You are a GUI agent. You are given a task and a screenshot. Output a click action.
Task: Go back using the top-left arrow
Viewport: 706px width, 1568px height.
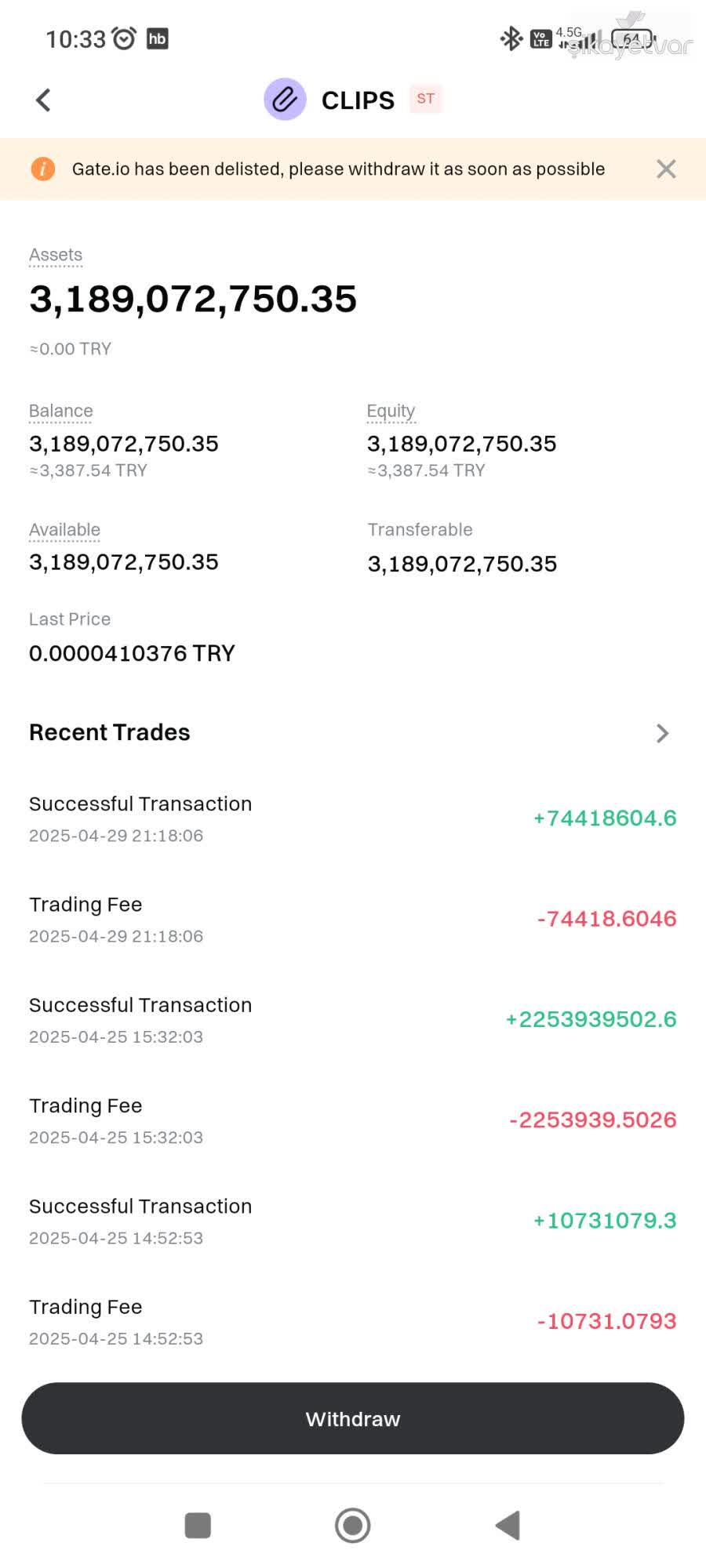pyautogui.click(x=43, y=100)
